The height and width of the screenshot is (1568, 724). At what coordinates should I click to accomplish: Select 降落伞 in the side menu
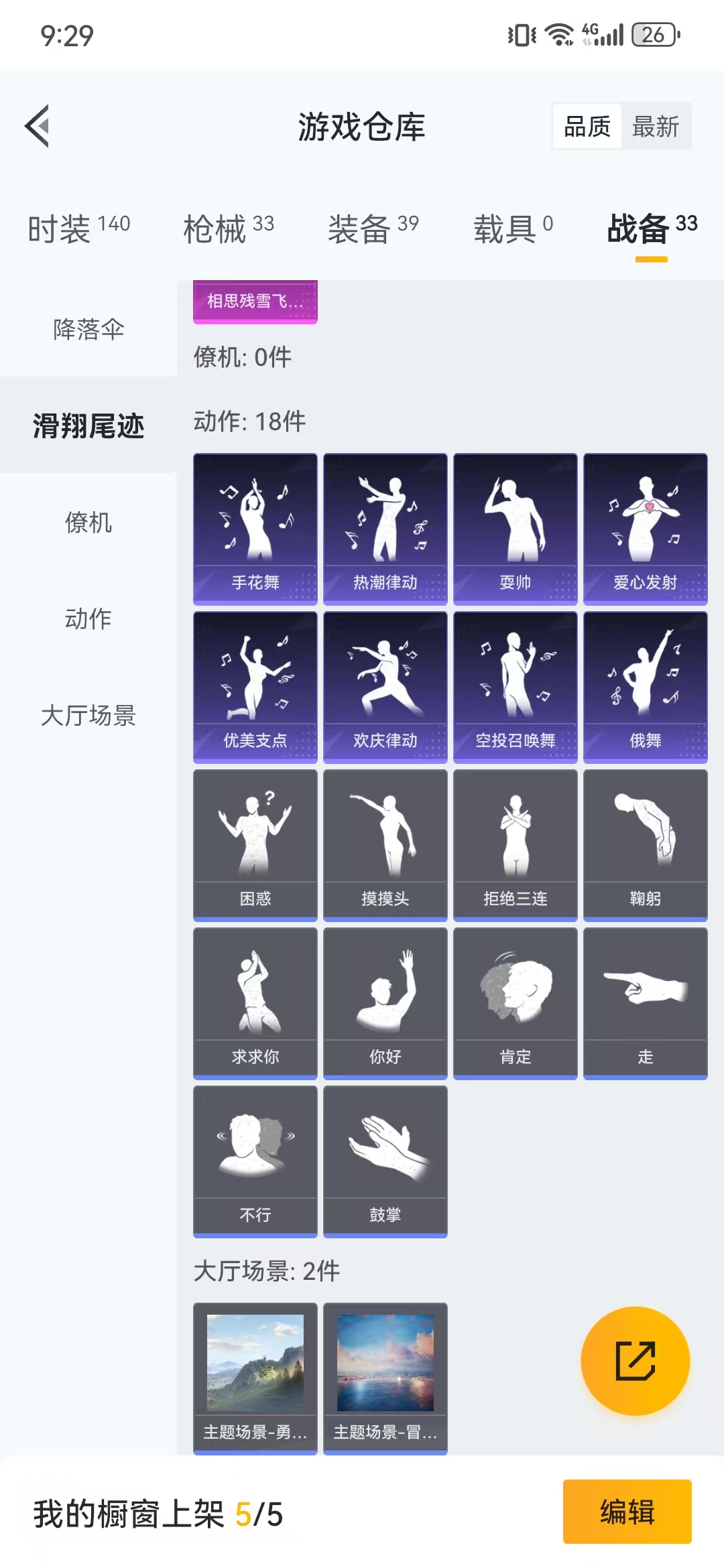coord(88,329)
